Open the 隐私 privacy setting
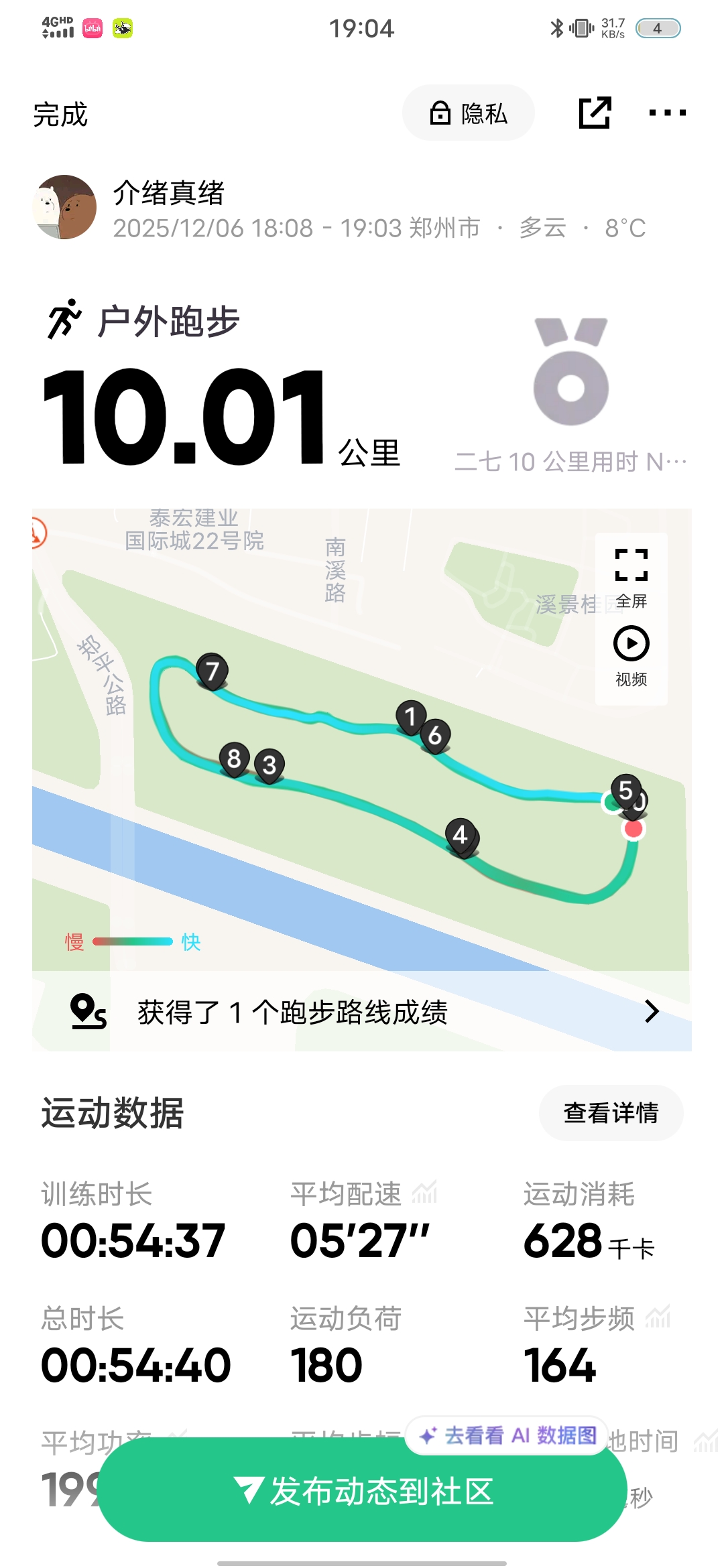The height and width of the screenshot is (1568, 724). coord(468,113)
